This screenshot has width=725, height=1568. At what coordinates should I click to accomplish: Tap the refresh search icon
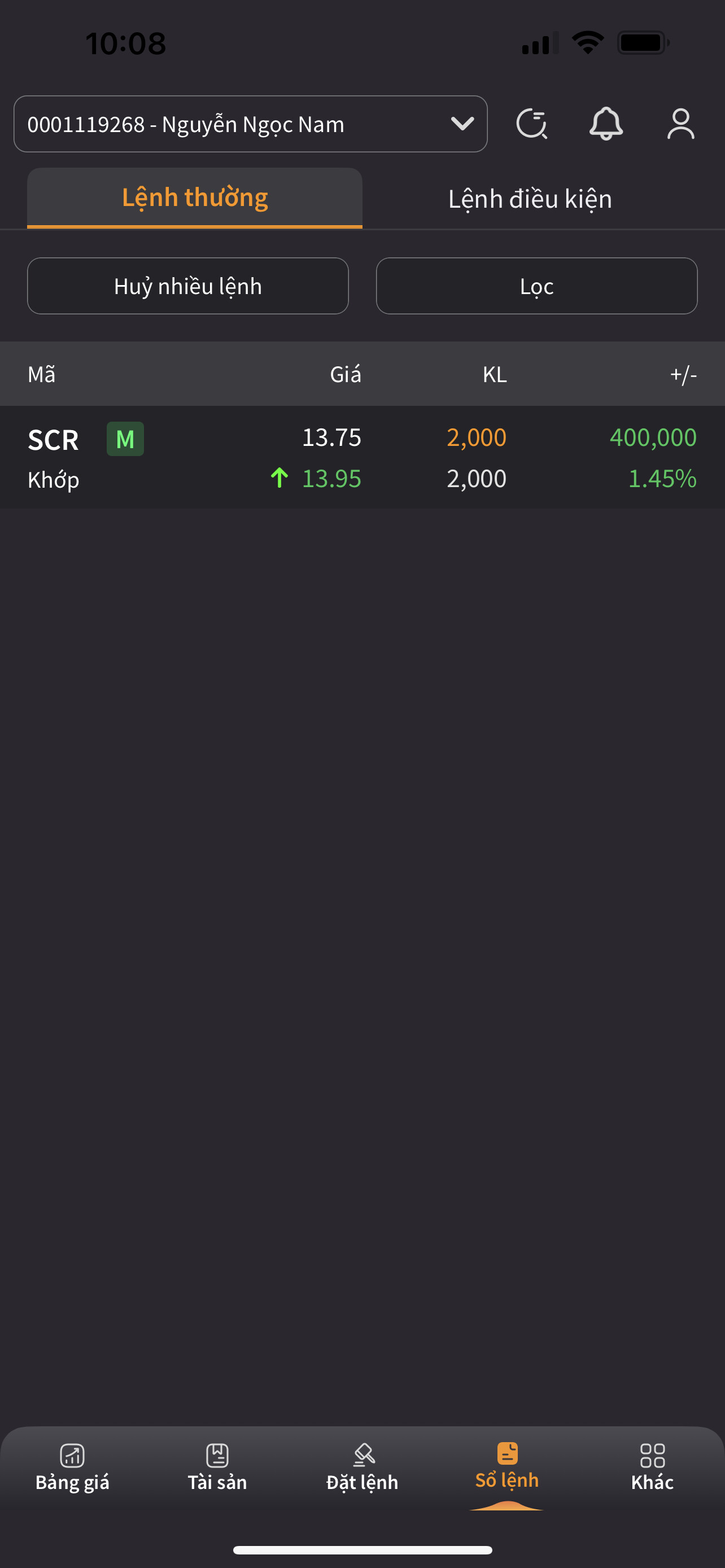(x=531, y=124)
